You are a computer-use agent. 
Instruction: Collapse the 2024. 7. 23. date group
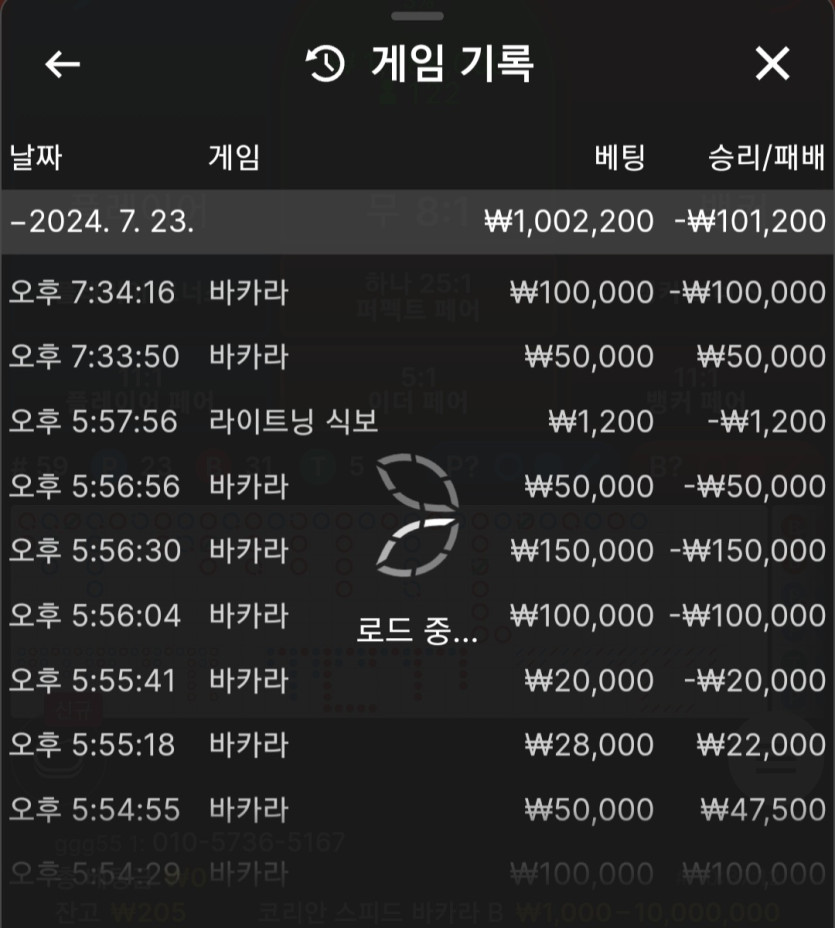[x=102, y=221]
